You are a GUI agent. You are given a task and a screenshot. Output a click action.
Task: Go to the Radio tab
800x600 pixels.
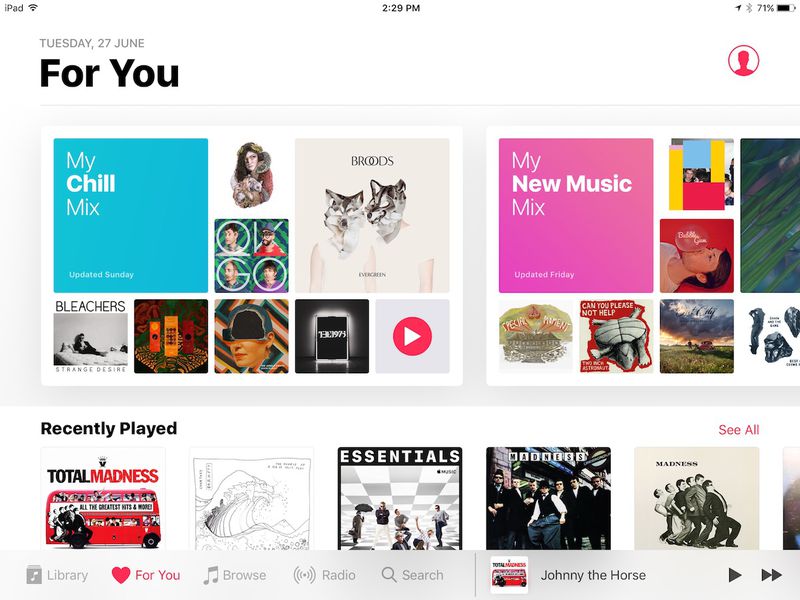pyautogui.click(x=324, y=575)
